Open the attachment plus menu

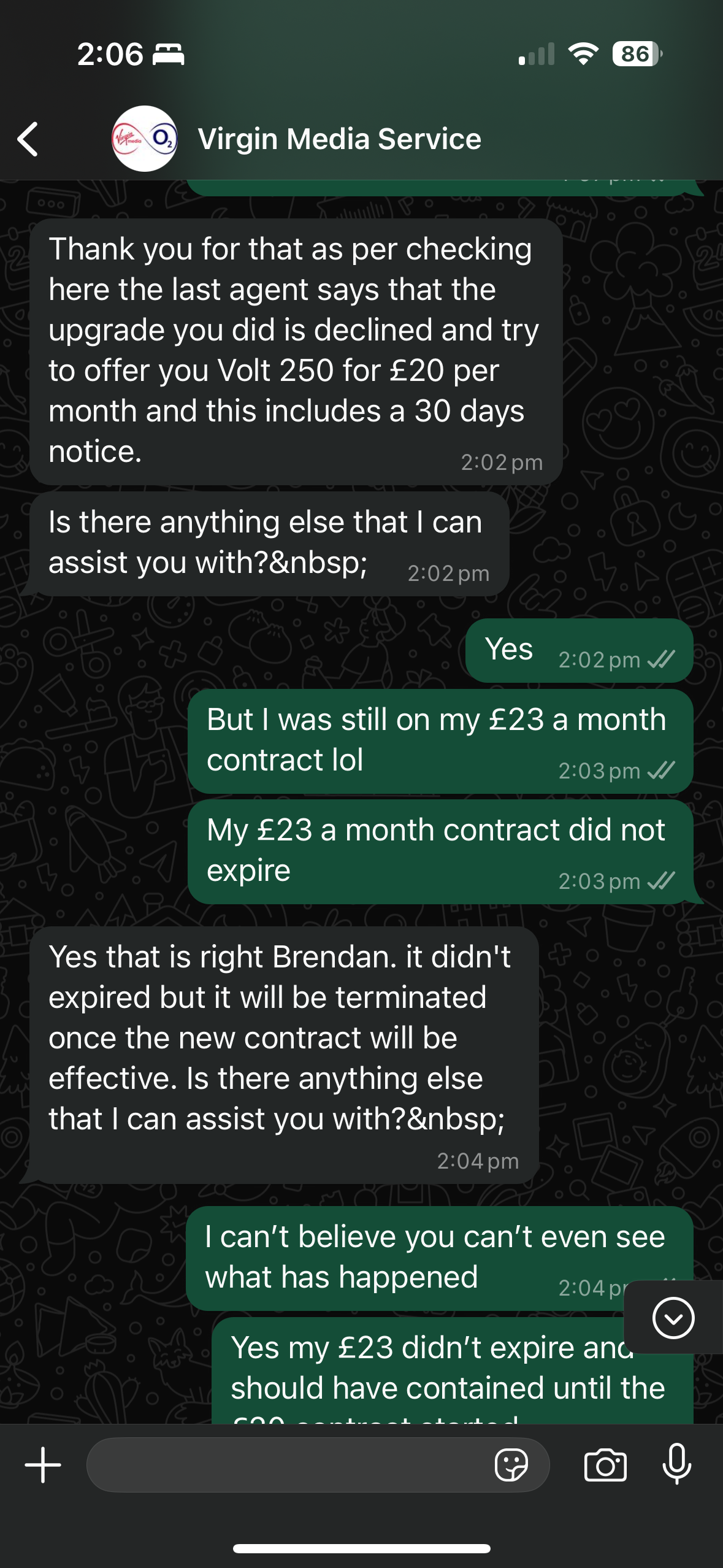click(43, 1465)
